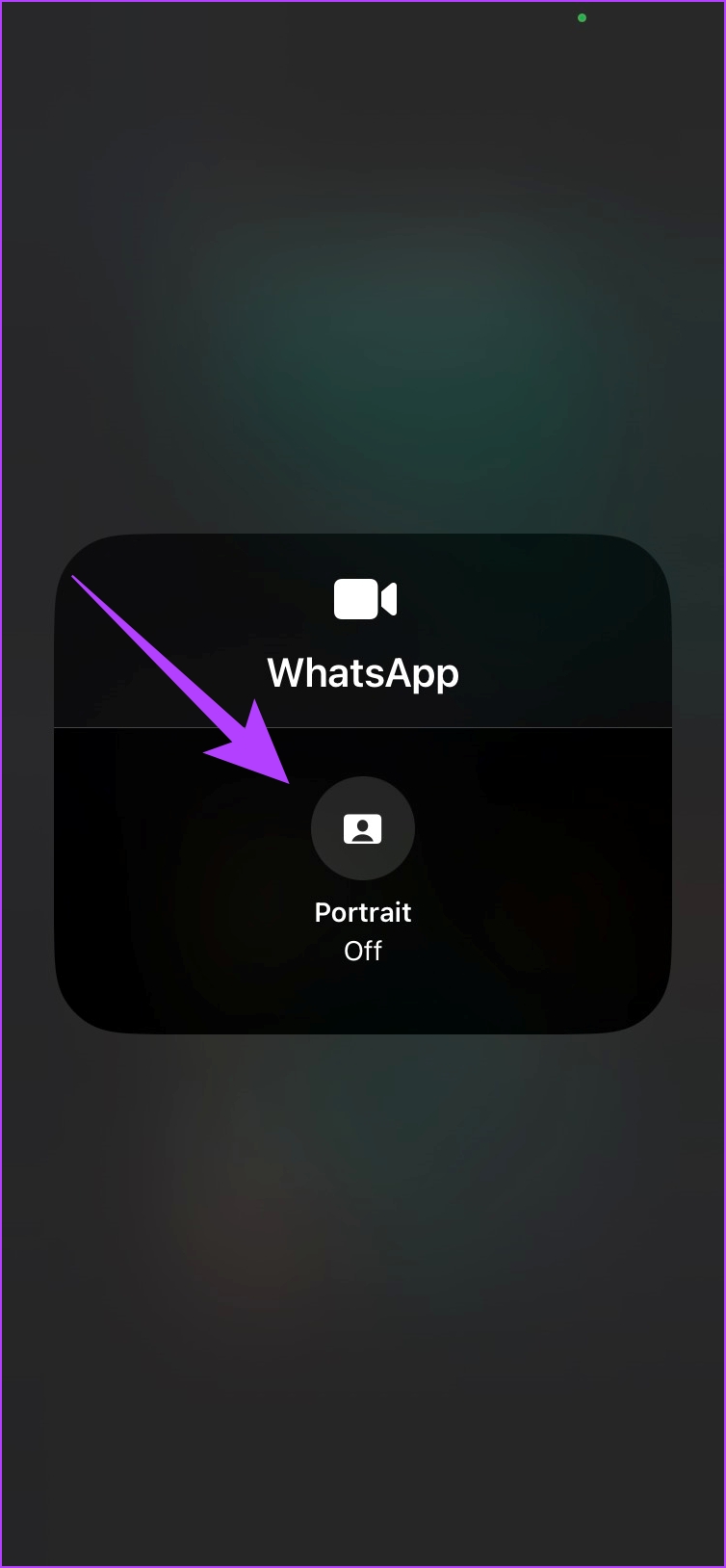
Task: Turn on Portrait mode for the WhatsApp video
Action: [363, 828]
